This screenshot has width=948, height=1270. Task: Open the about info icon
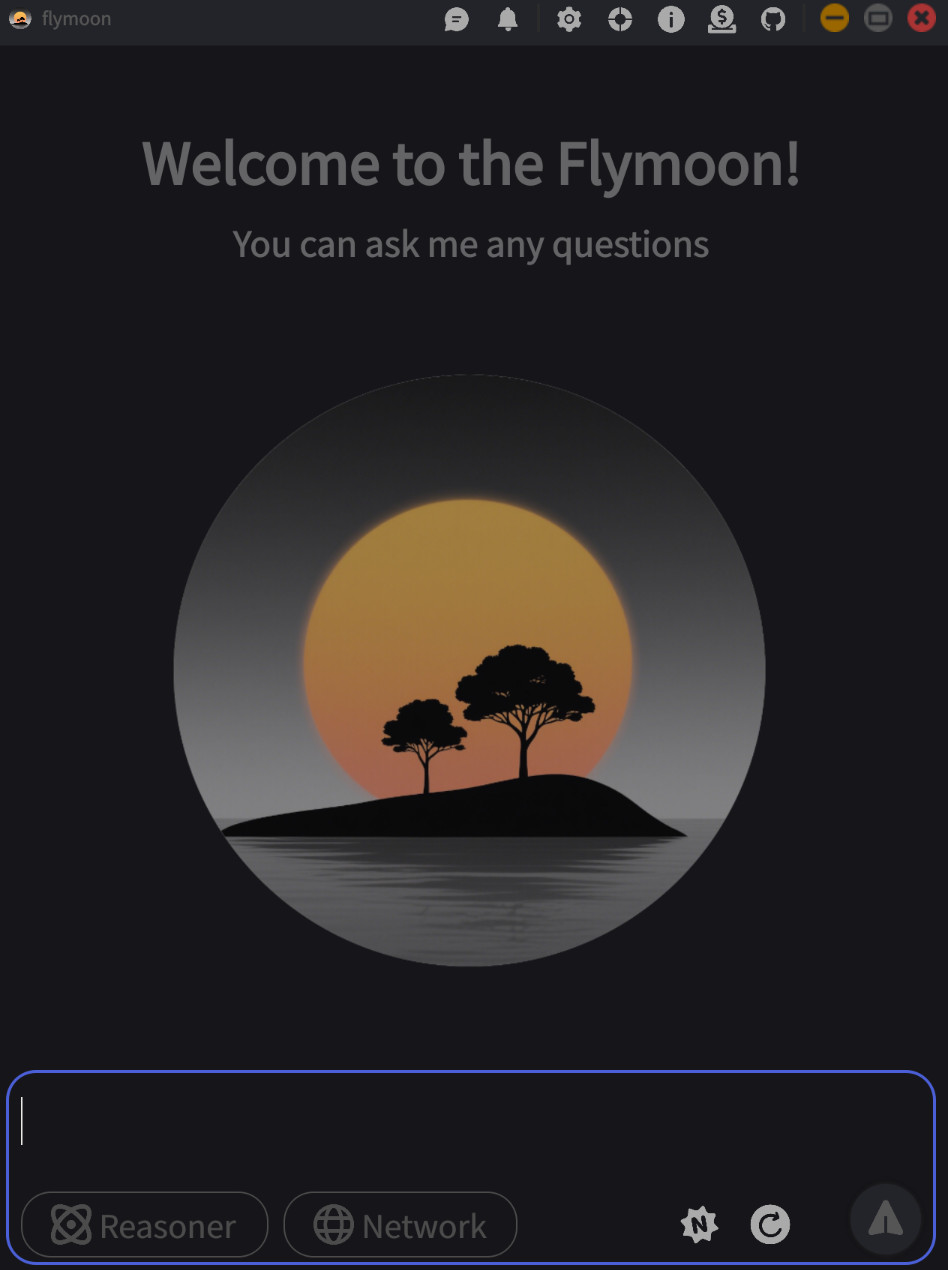click(x=671, y=19)
